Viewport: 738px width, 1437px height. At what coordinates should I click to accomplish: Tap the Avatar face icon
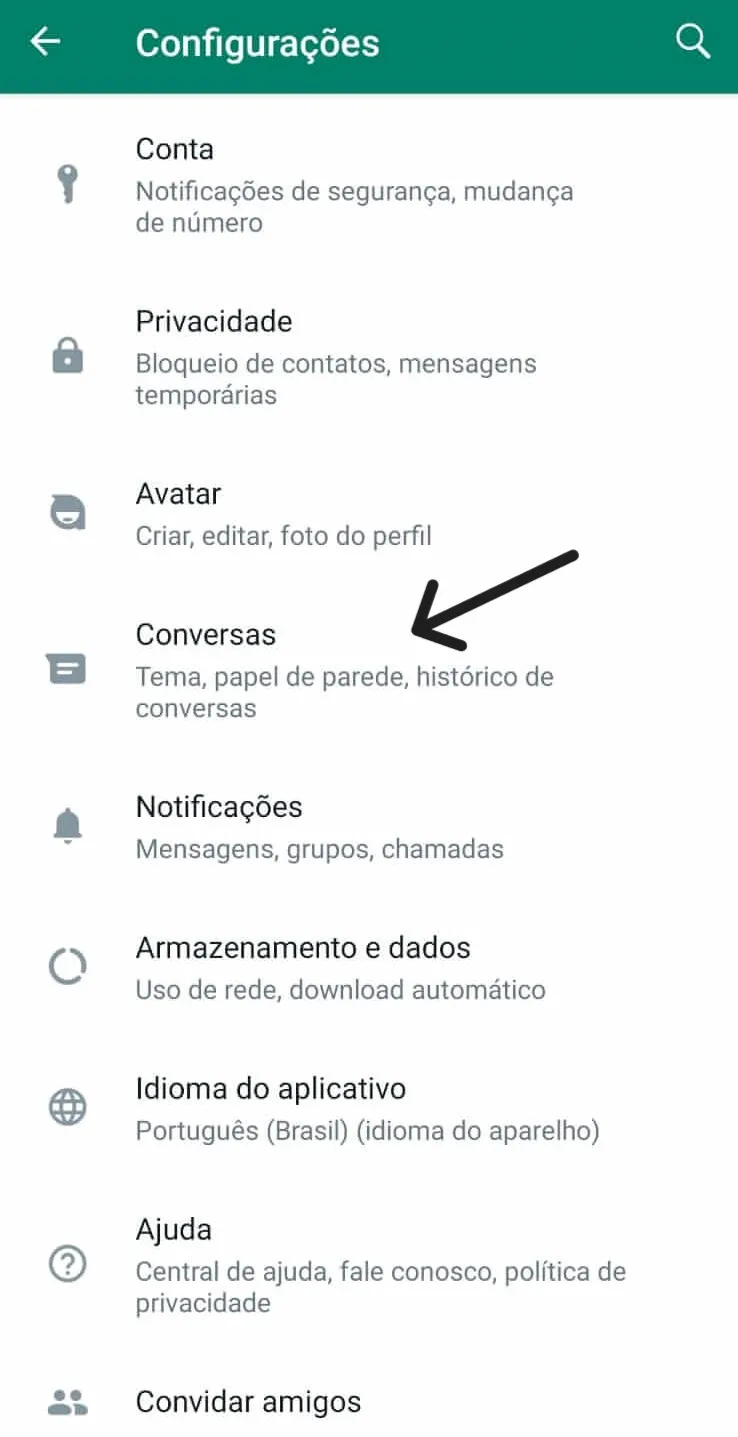[x=67, y=512]
